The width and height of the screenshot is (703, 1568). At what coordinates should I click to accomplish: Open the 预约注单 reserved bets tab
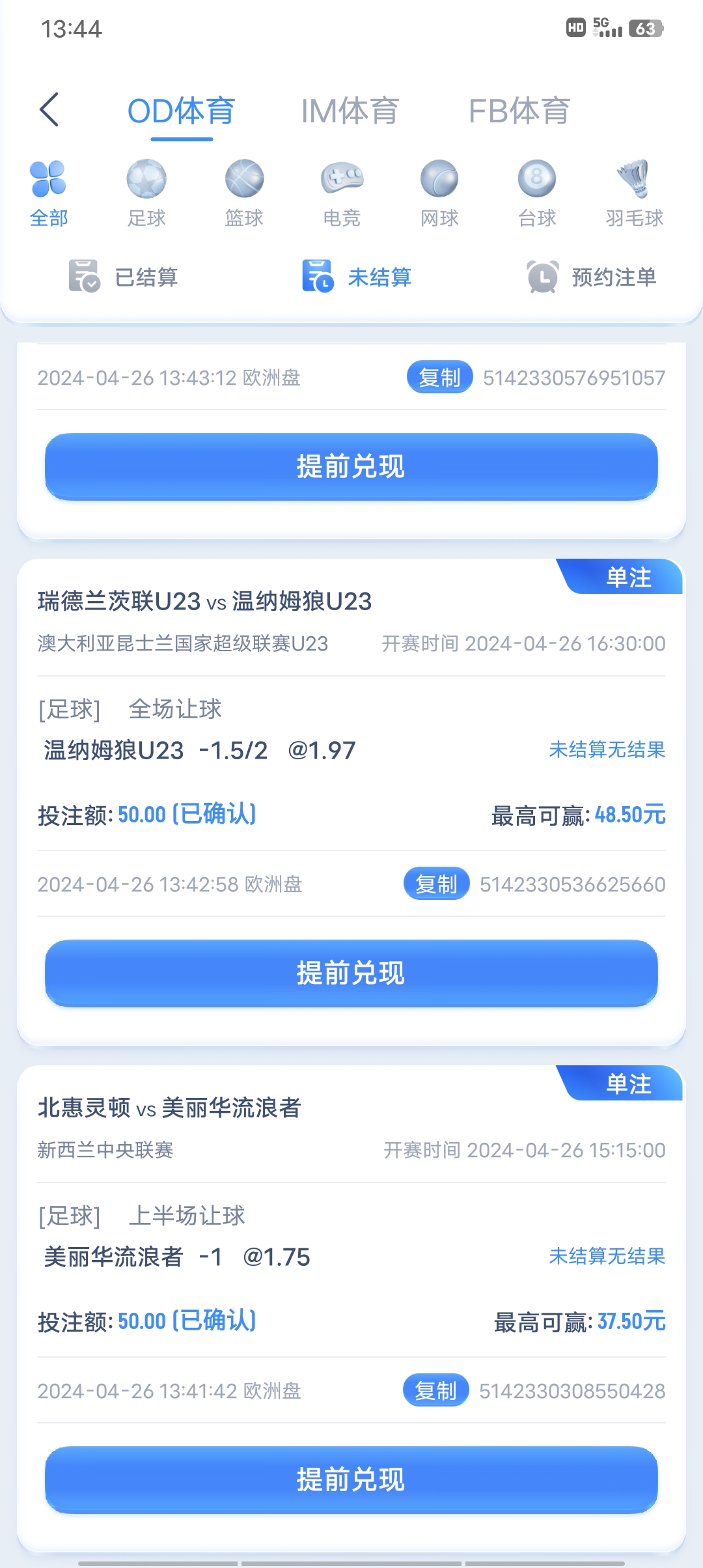pyautogui.click(x=591, y=277)
